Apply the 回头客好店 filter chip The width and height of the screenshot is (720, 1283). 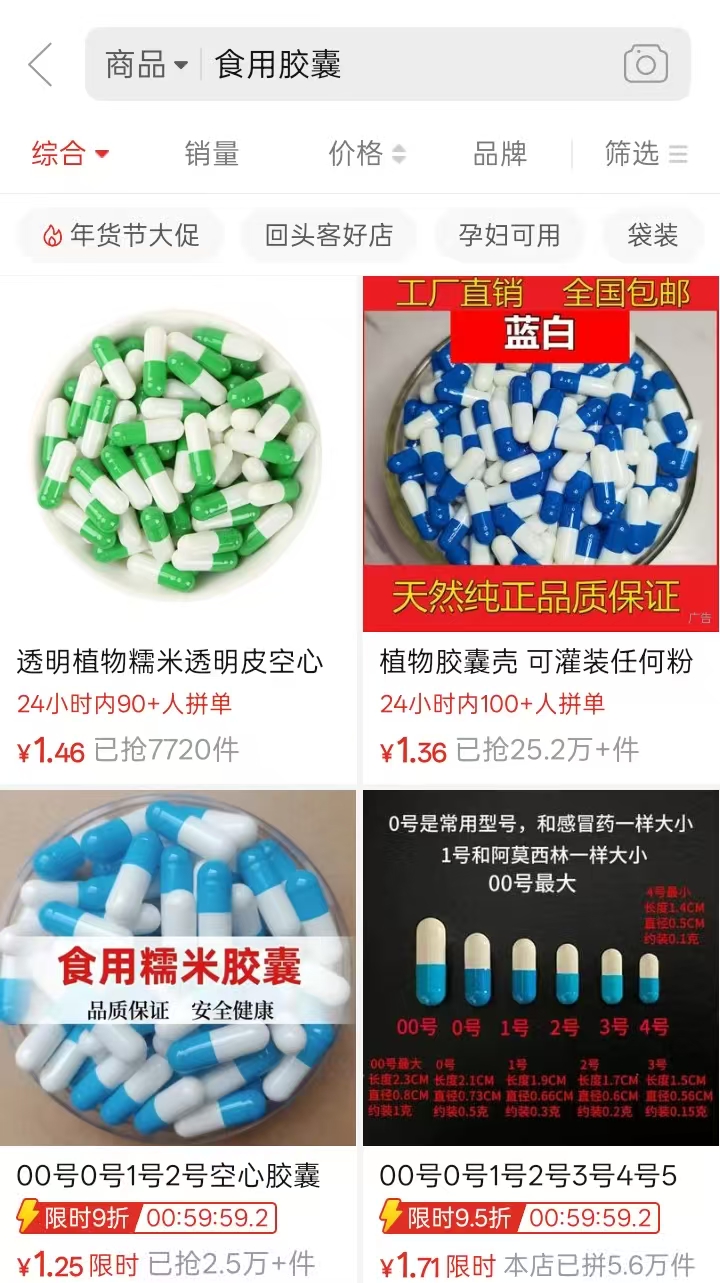click(328, 236)
